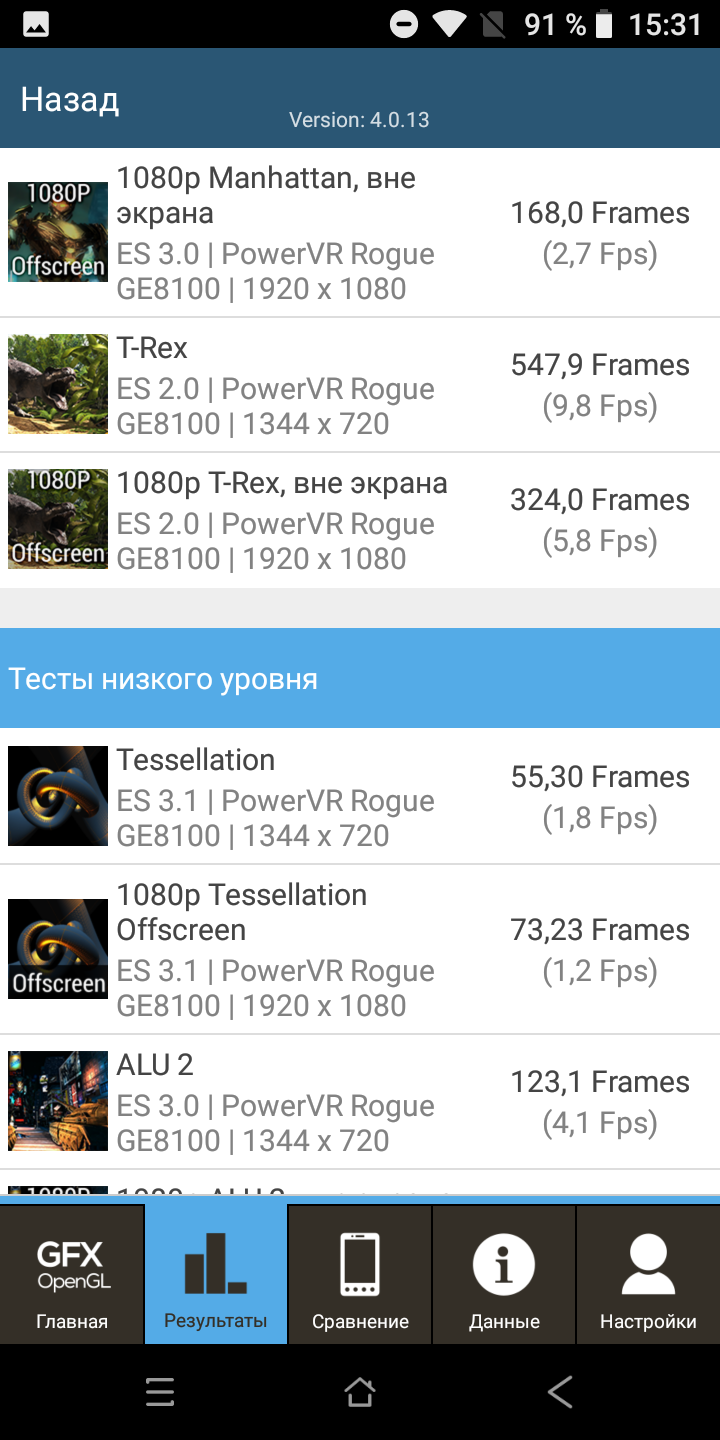Select the Результаты tab

point(216,1275)
